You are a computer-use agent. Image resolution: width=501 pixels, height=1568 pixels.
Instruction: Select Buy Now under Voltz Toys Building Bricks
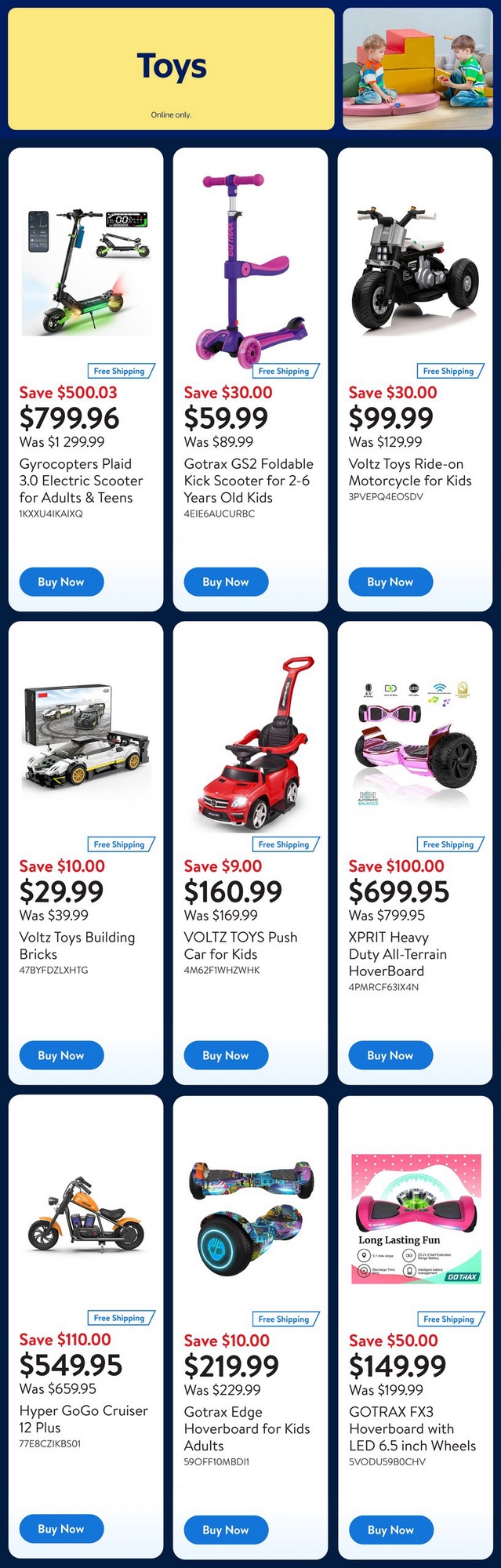61,1055
